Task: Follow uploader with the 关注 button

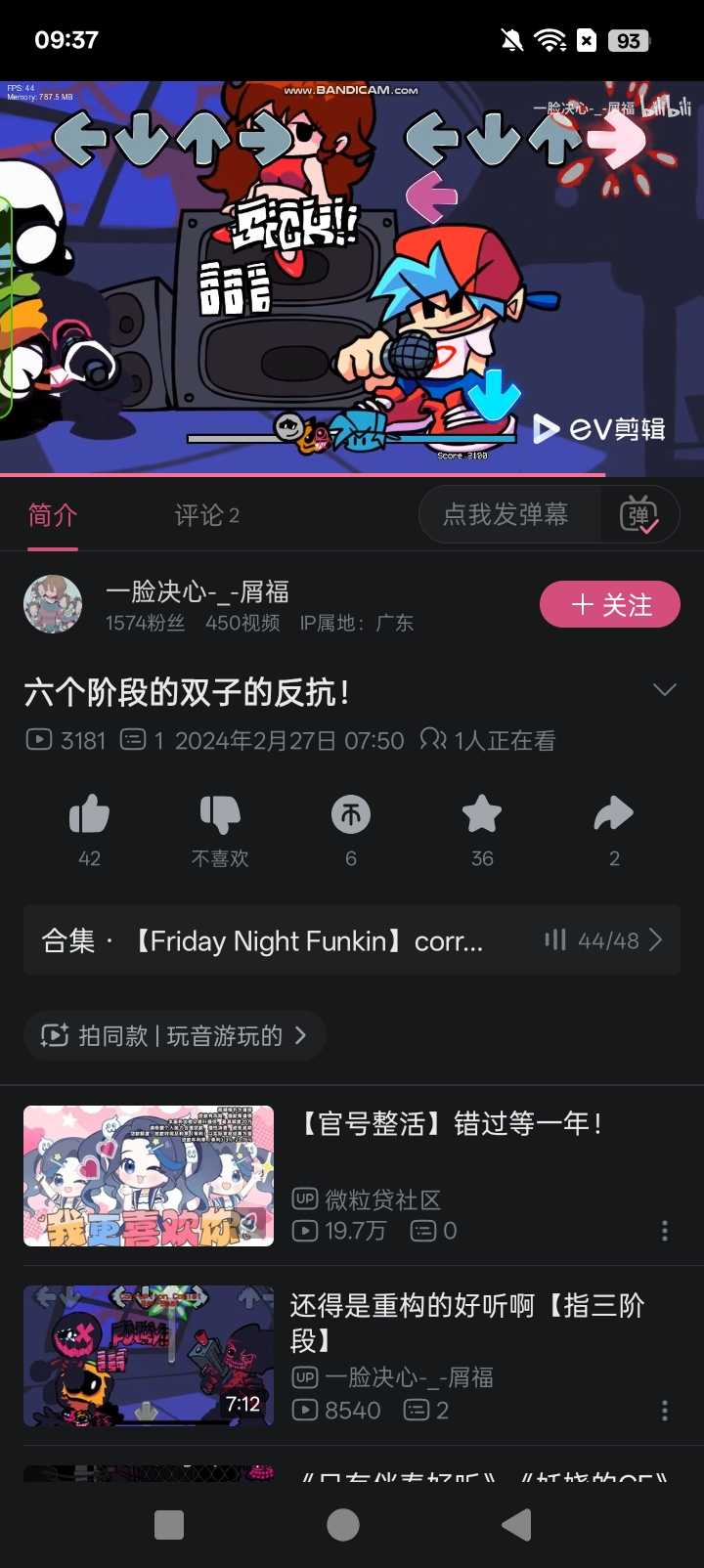Action: [x=610, y=605]
